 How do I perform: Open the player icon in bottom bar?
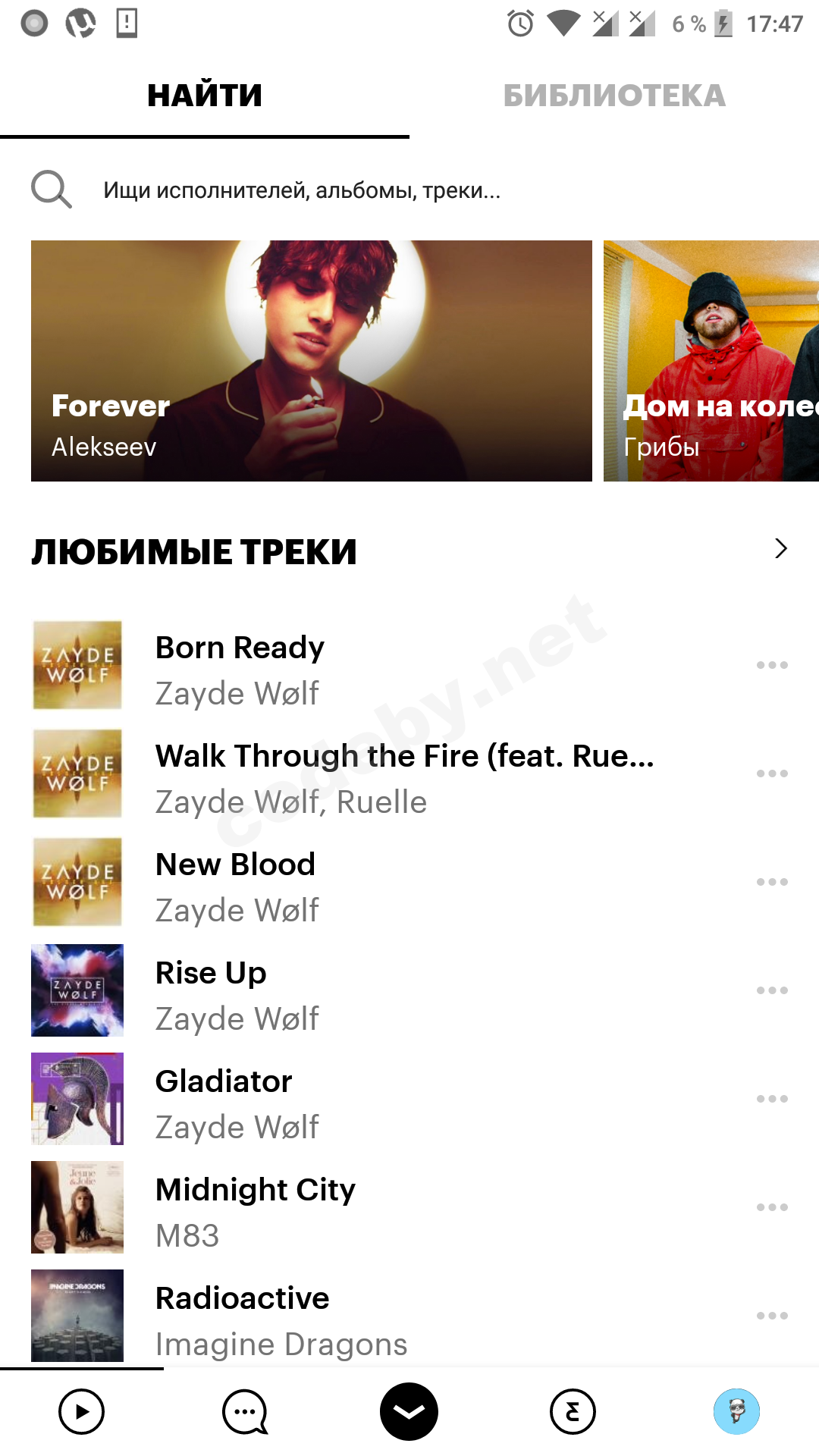tap(81, 1412)
